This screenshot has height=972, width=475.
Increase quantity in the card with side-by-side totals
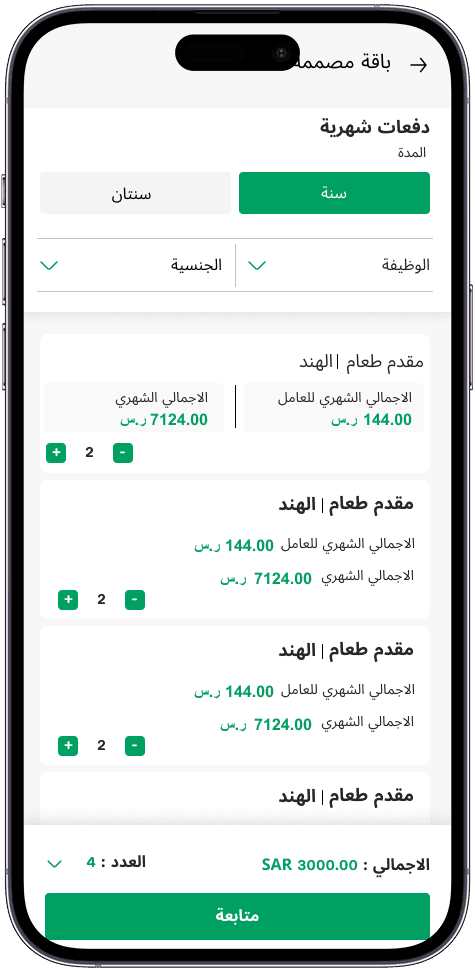pyautogui.click(x=56, y=453)
